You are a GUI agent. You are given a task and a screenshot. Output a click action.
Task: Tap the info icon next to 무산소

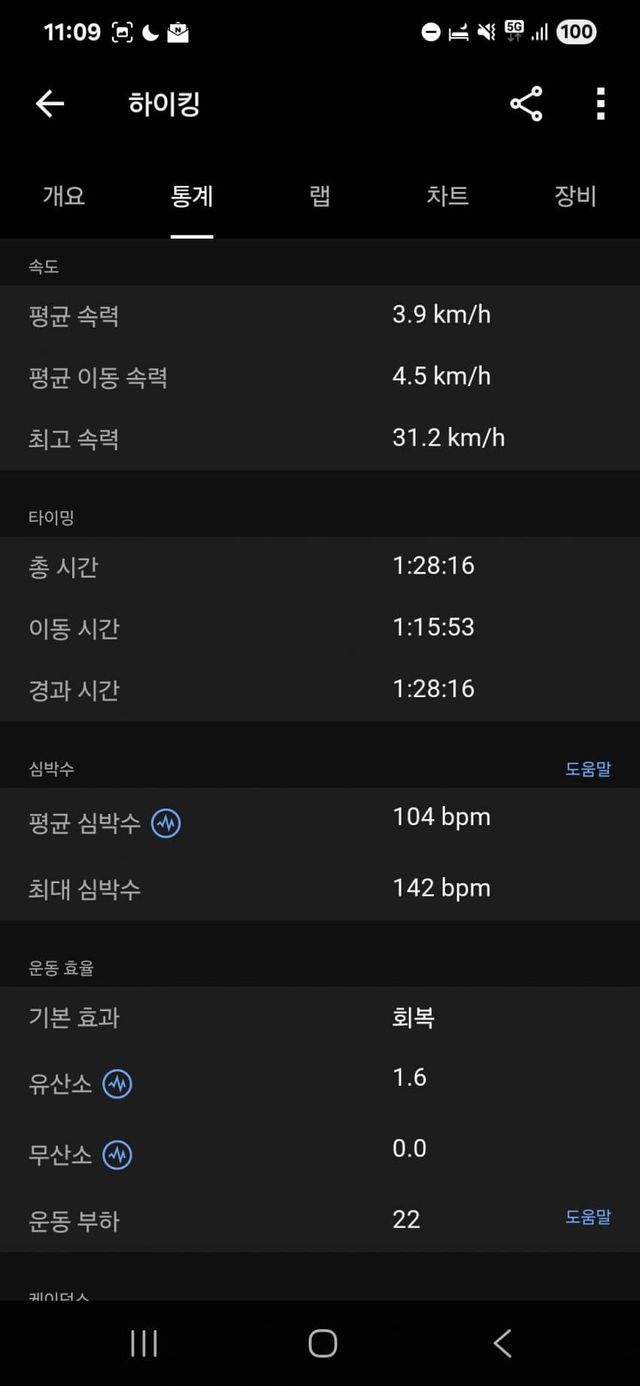pyautogui.click(x=118, y=1155)
